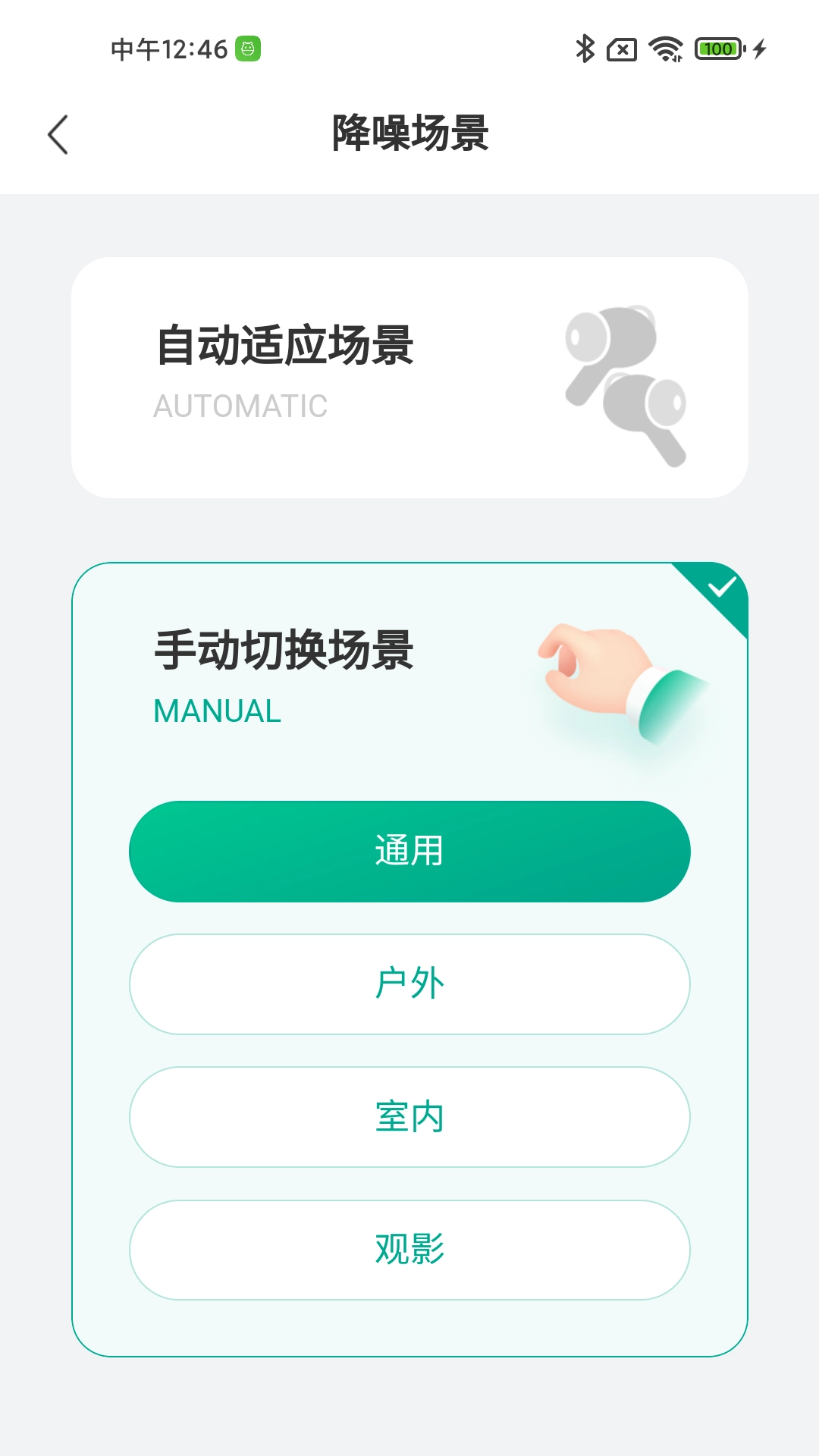Tap the clock showing 中午12:46
The height and width of the screenshot is (1456, 819).
(x=168, y=48)
